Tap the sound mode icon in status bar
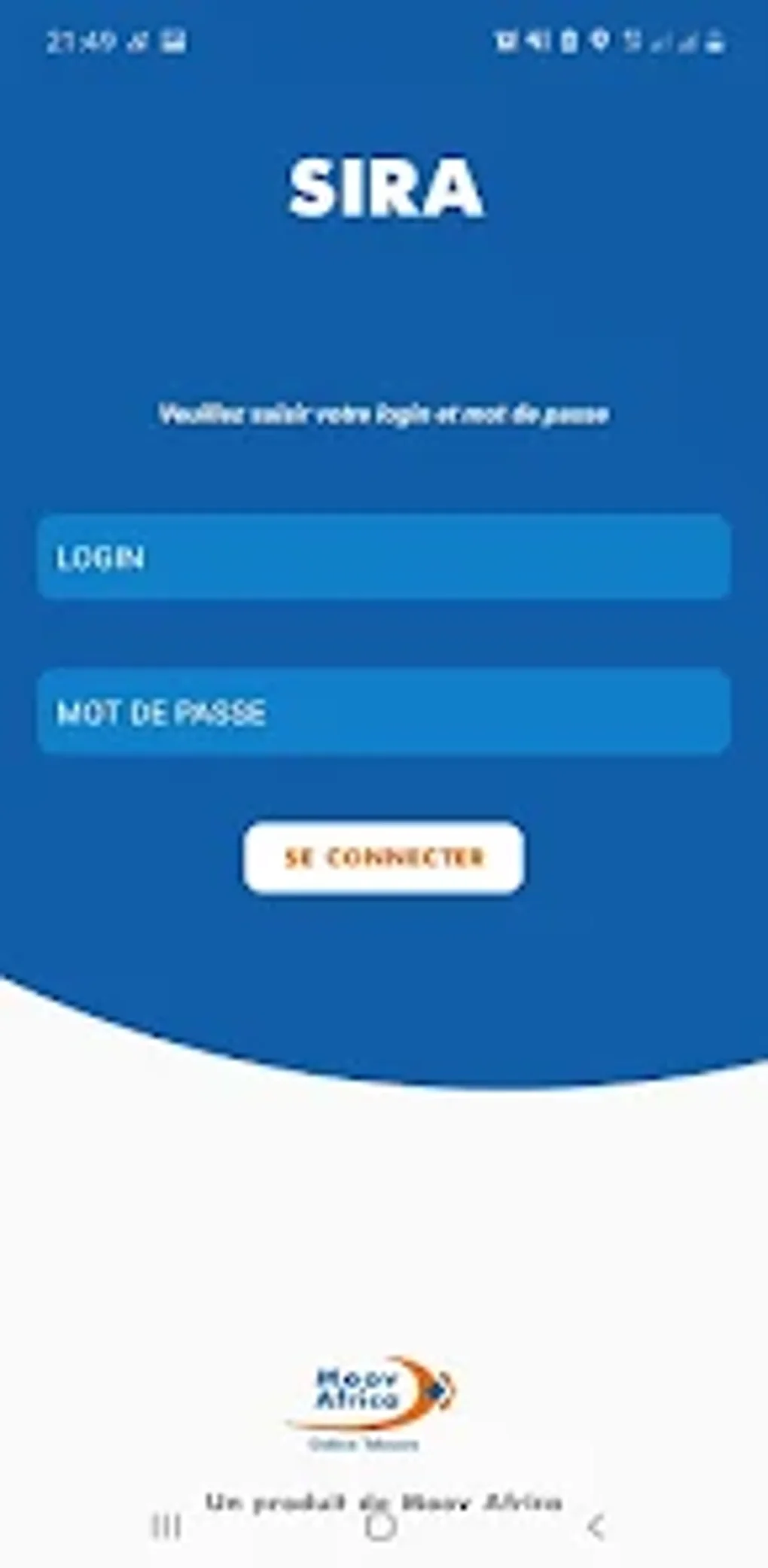The height and width of the screenshot is (1568, 768). click(x=536, y=43)
